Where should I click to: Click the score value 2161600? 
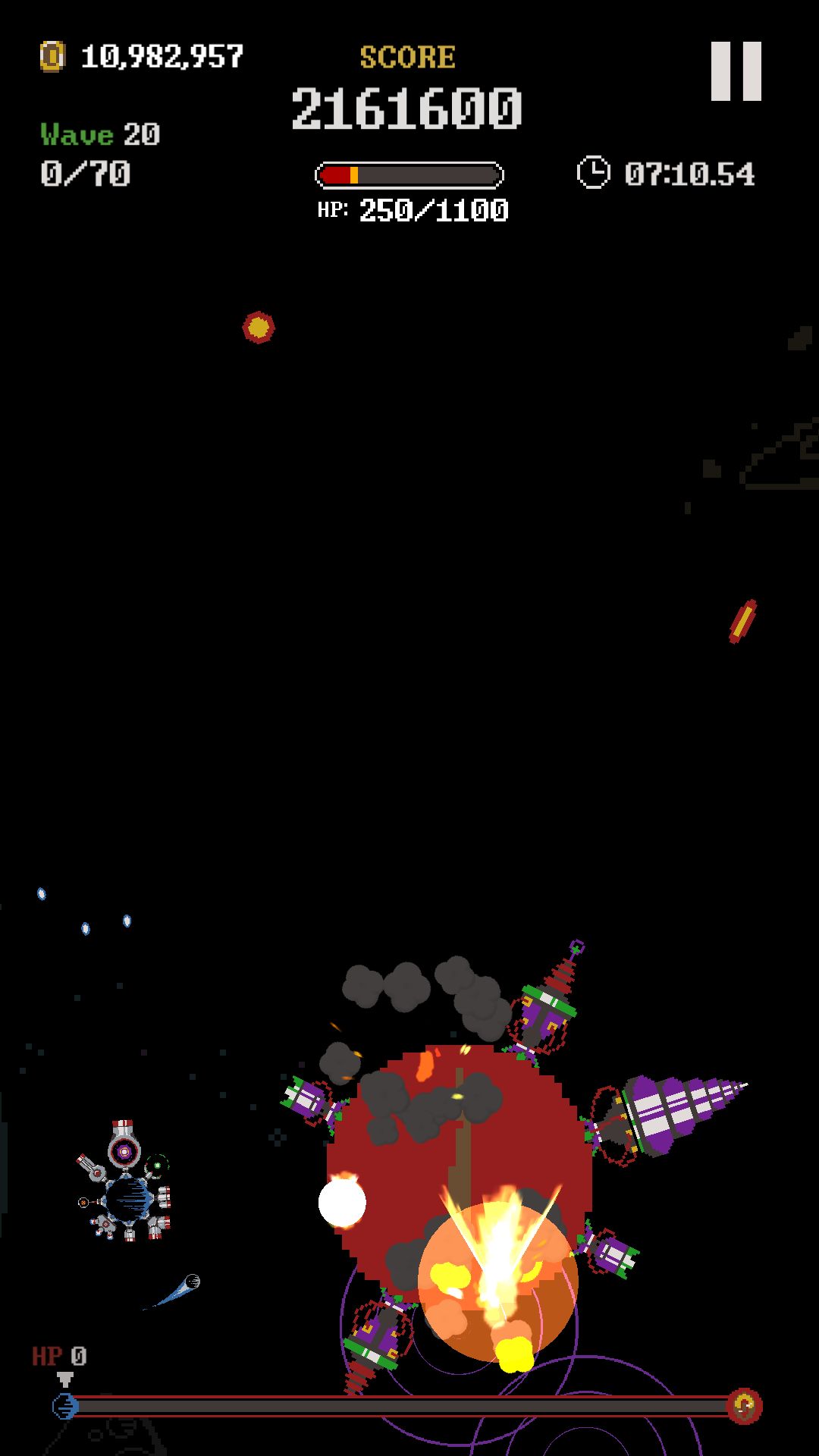tap(407, 108)
